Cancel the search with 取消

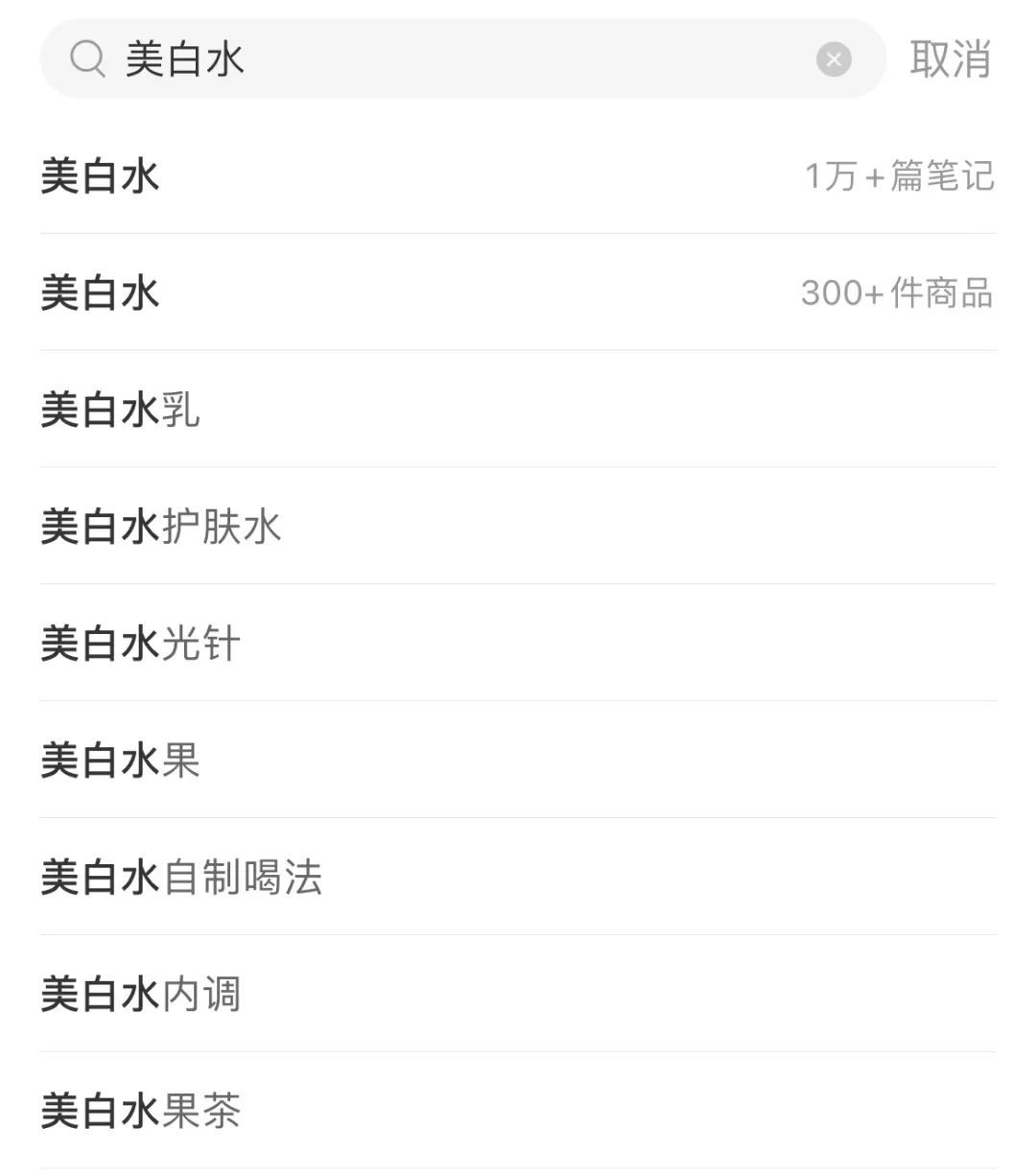(950, 59)
